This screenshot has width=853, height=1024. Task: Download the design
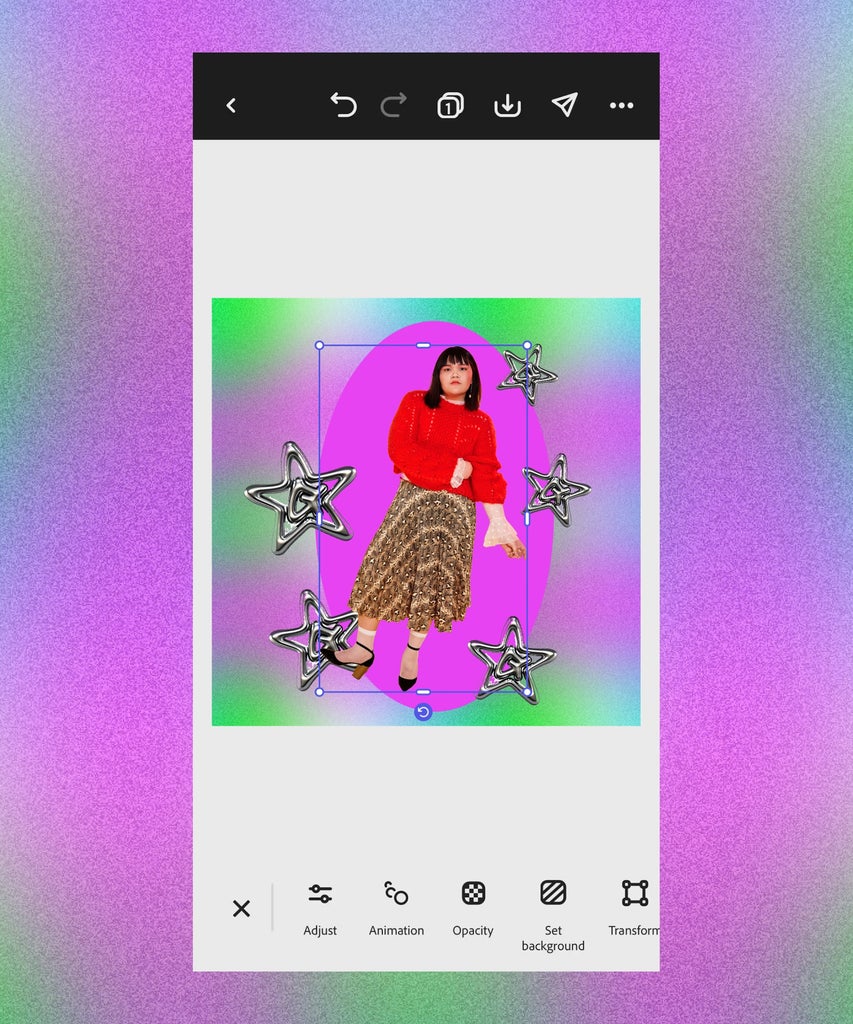pos(507,105)
